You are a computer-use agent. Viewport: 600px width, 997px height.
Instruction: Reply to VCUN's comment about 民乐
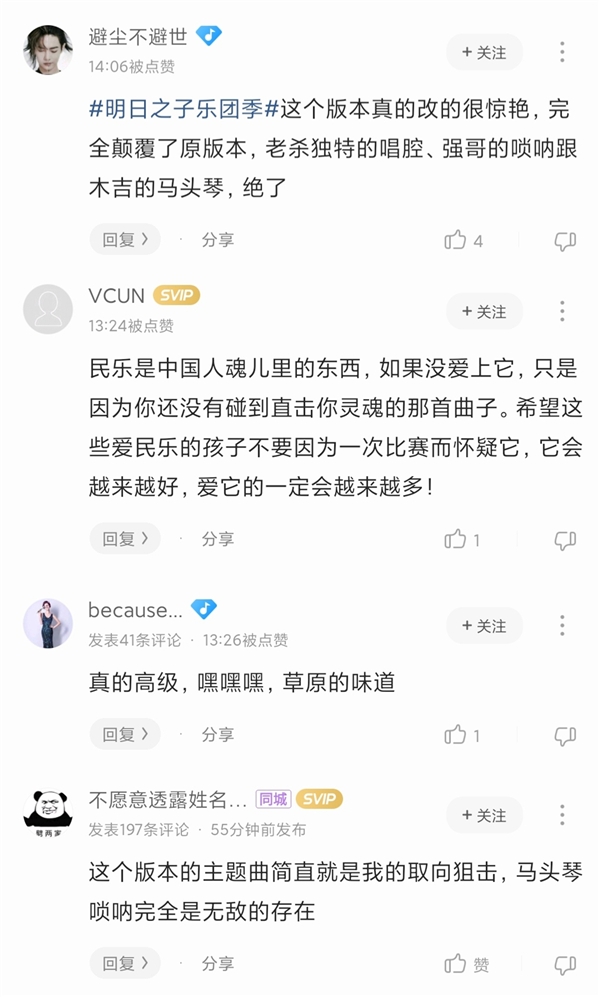coord(125,539)
